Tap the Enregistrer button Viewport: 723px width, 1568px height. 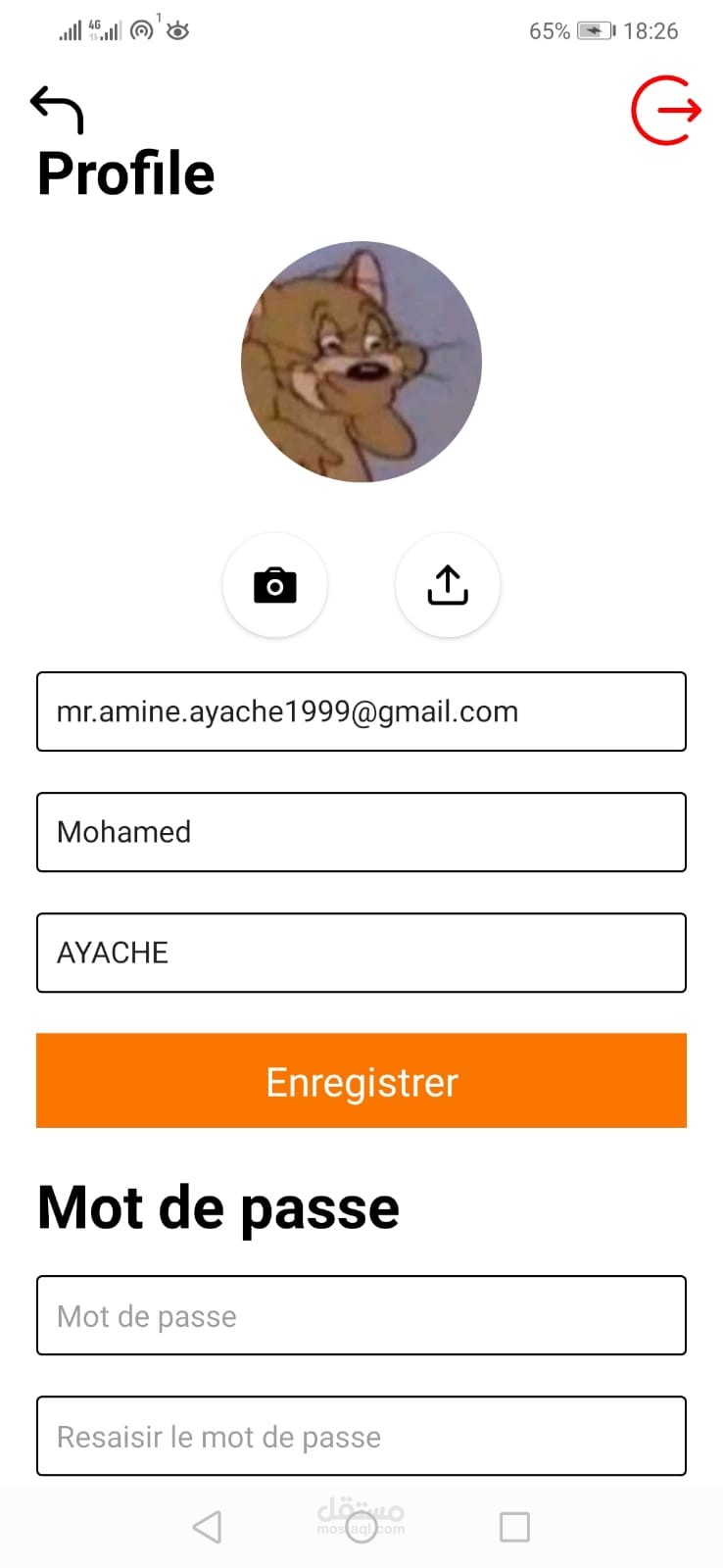click(x=361, y=1081)
